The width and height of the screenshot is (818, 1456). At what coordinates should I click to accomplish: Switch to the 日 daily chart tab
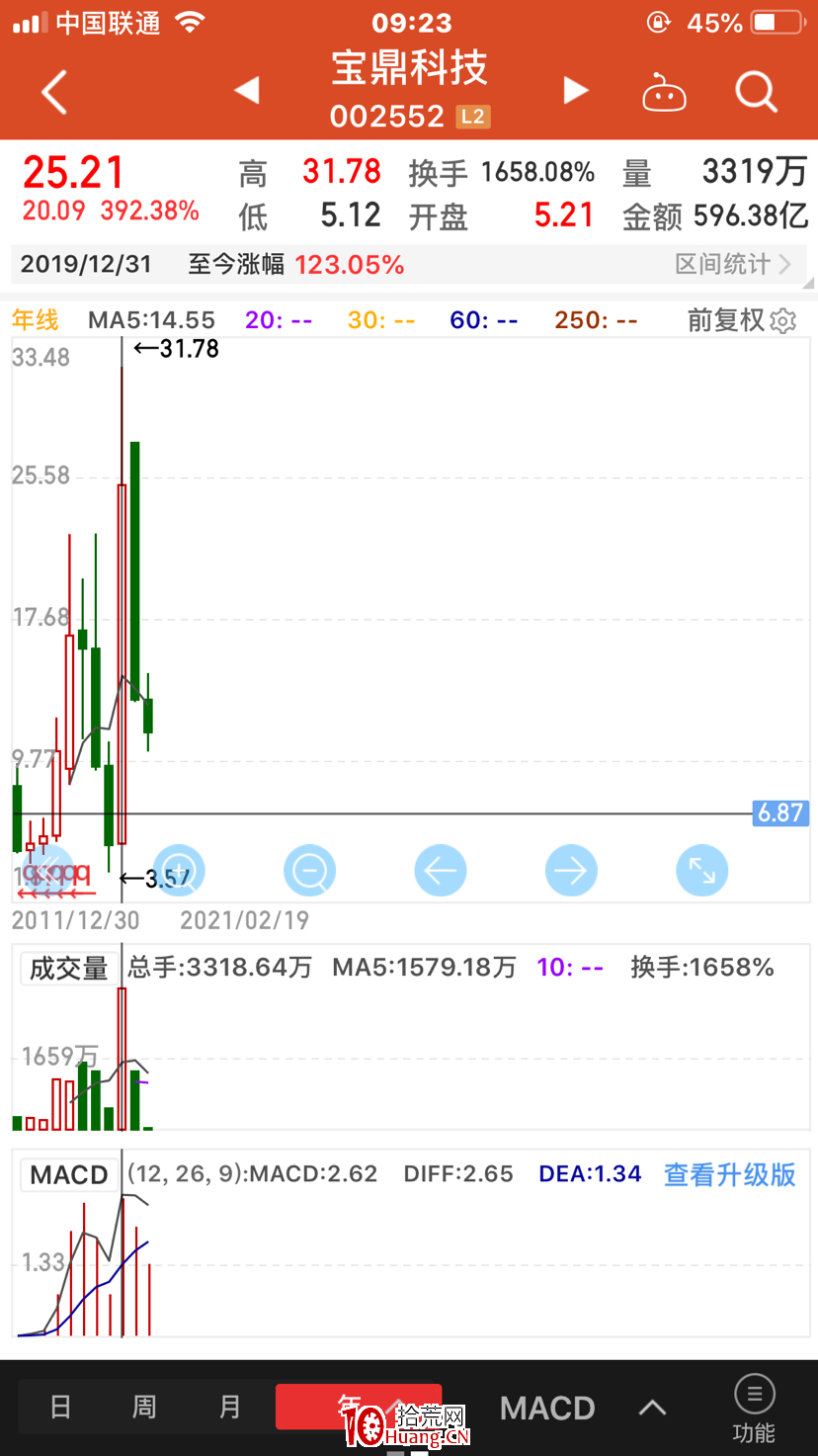tap(60, 1408)
